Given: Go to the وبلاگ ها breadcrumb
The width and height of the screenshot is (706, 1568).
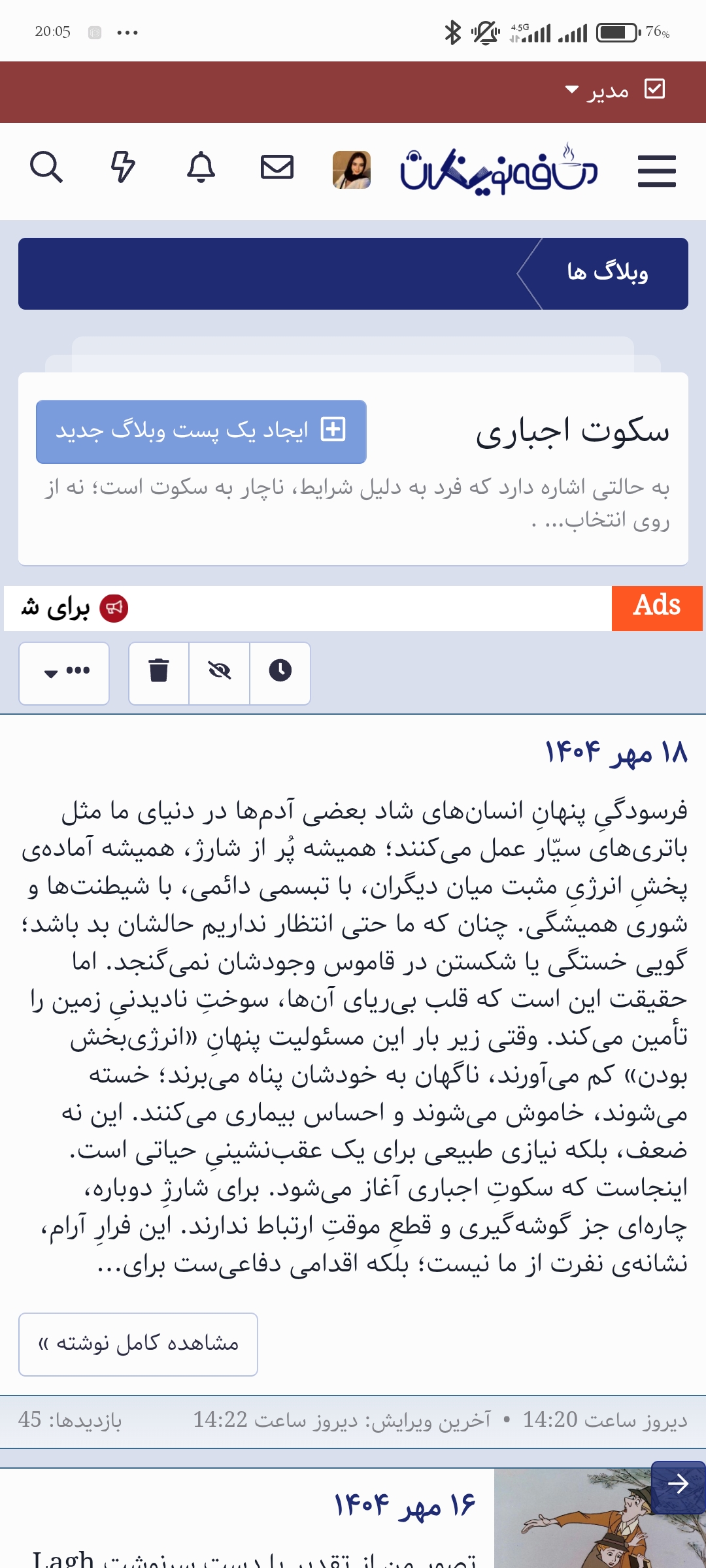Looking at the screenshot, I should pyautogui.click(x=607, y=272).
